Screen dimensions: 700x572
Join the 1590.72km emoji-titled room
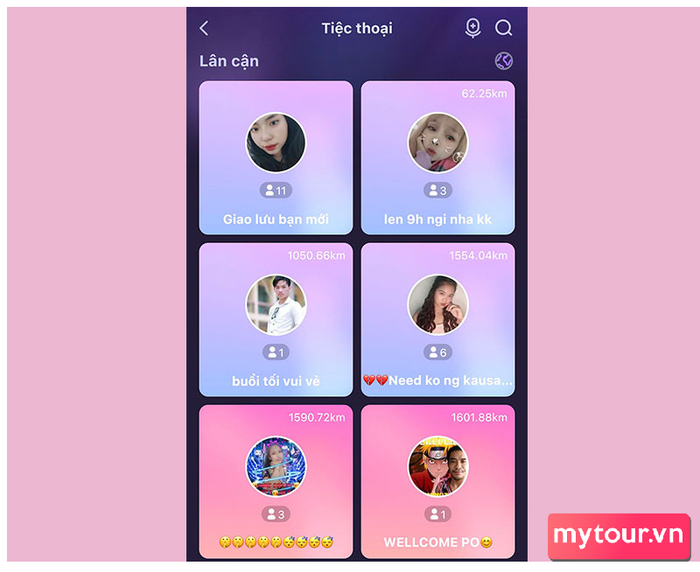point(276,481)
